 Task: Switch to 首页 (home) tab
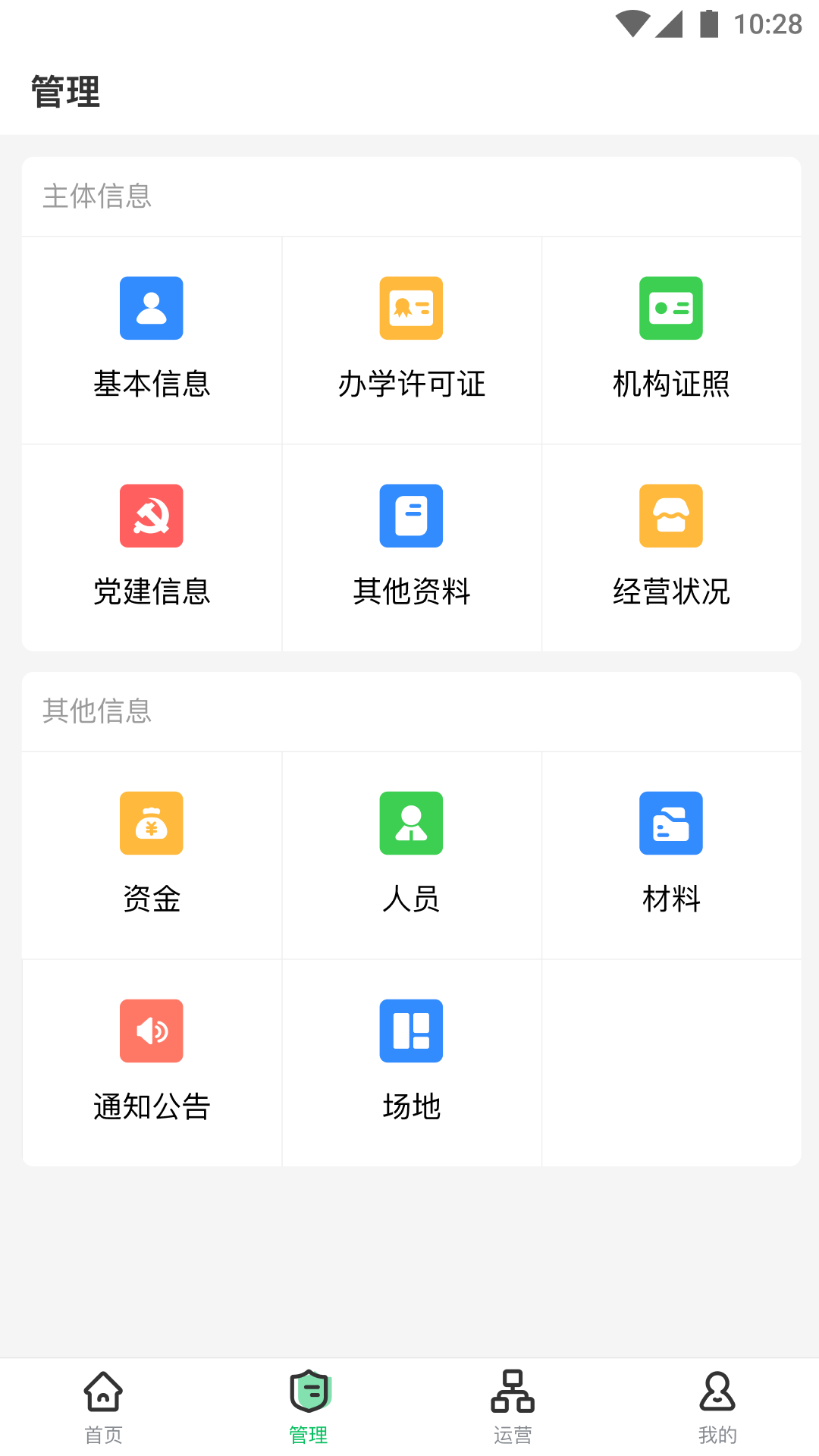point(102,1407)
